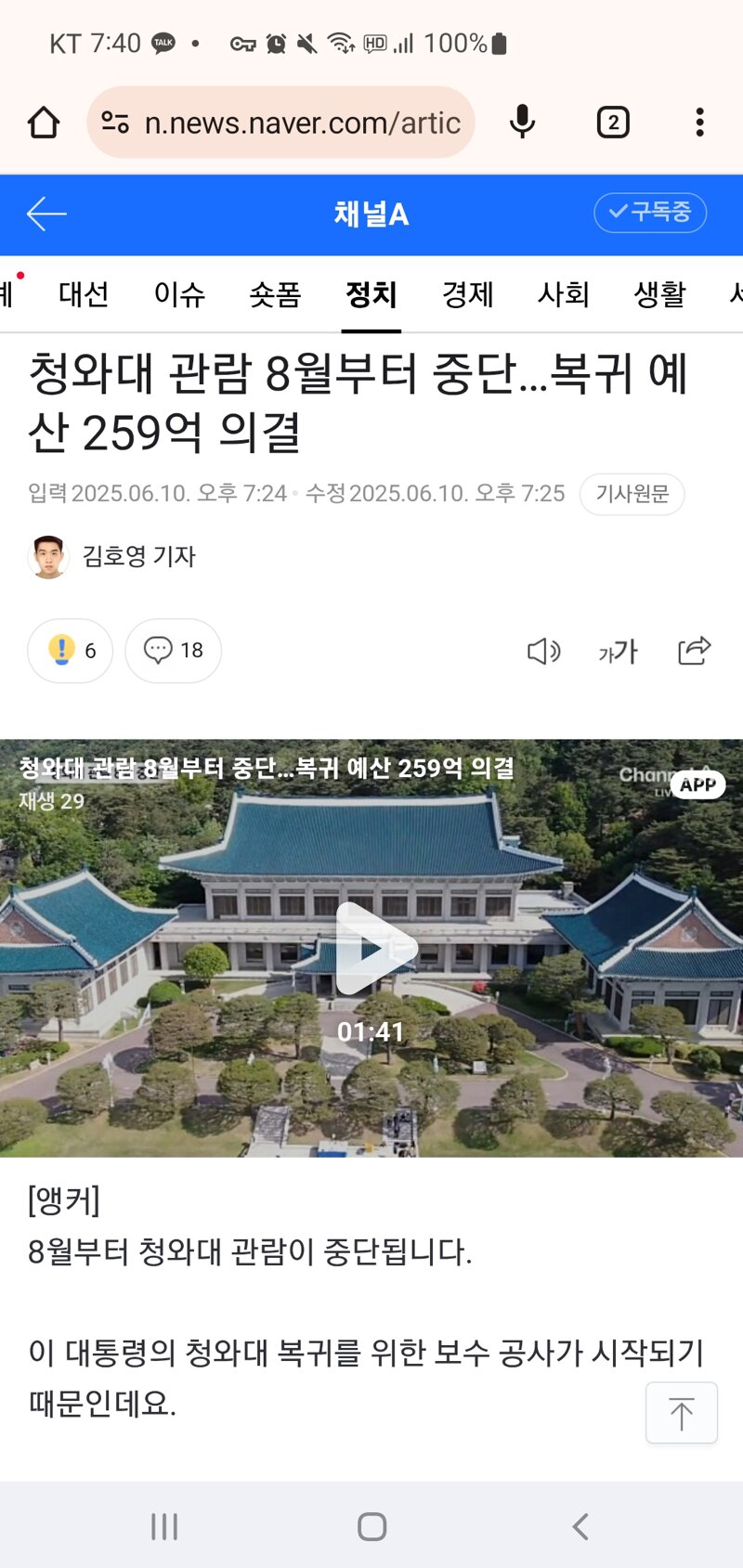Open the browser tab switcher

click(x=613, y=123)
